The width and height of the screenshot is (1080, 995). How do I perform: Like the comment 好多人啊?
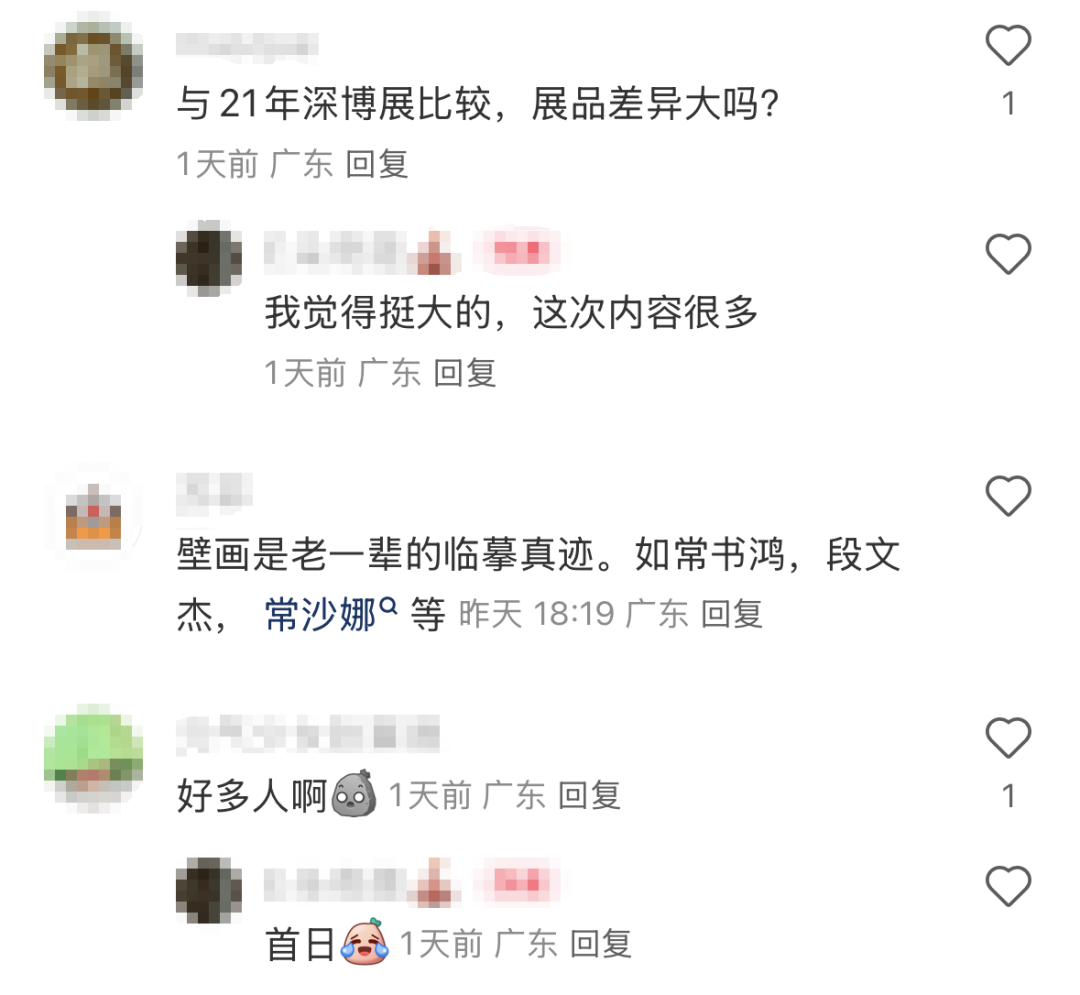(x=1007, y=739)
